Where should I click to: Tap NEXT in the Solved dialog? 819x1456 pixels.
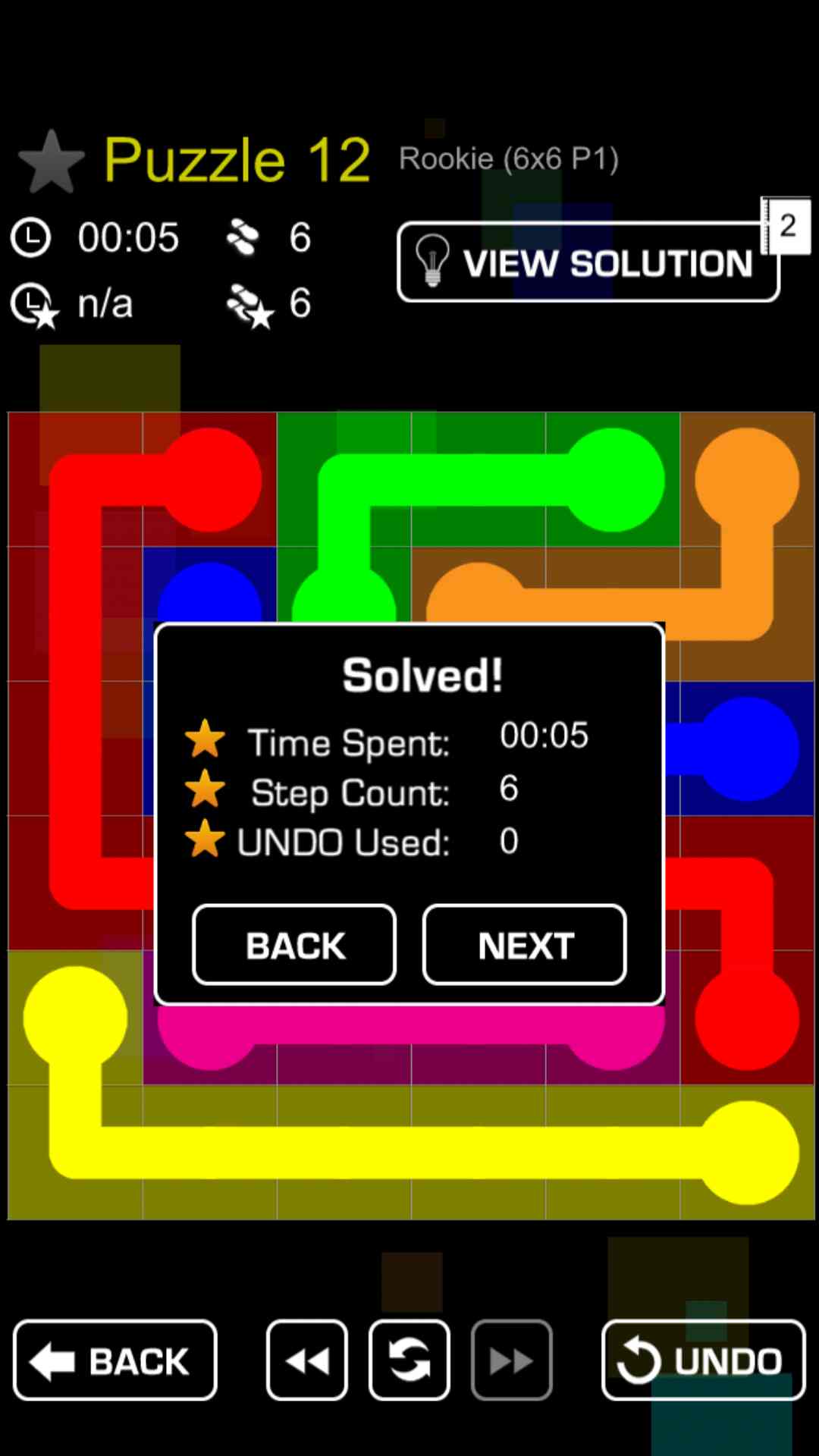click(524, 945)
